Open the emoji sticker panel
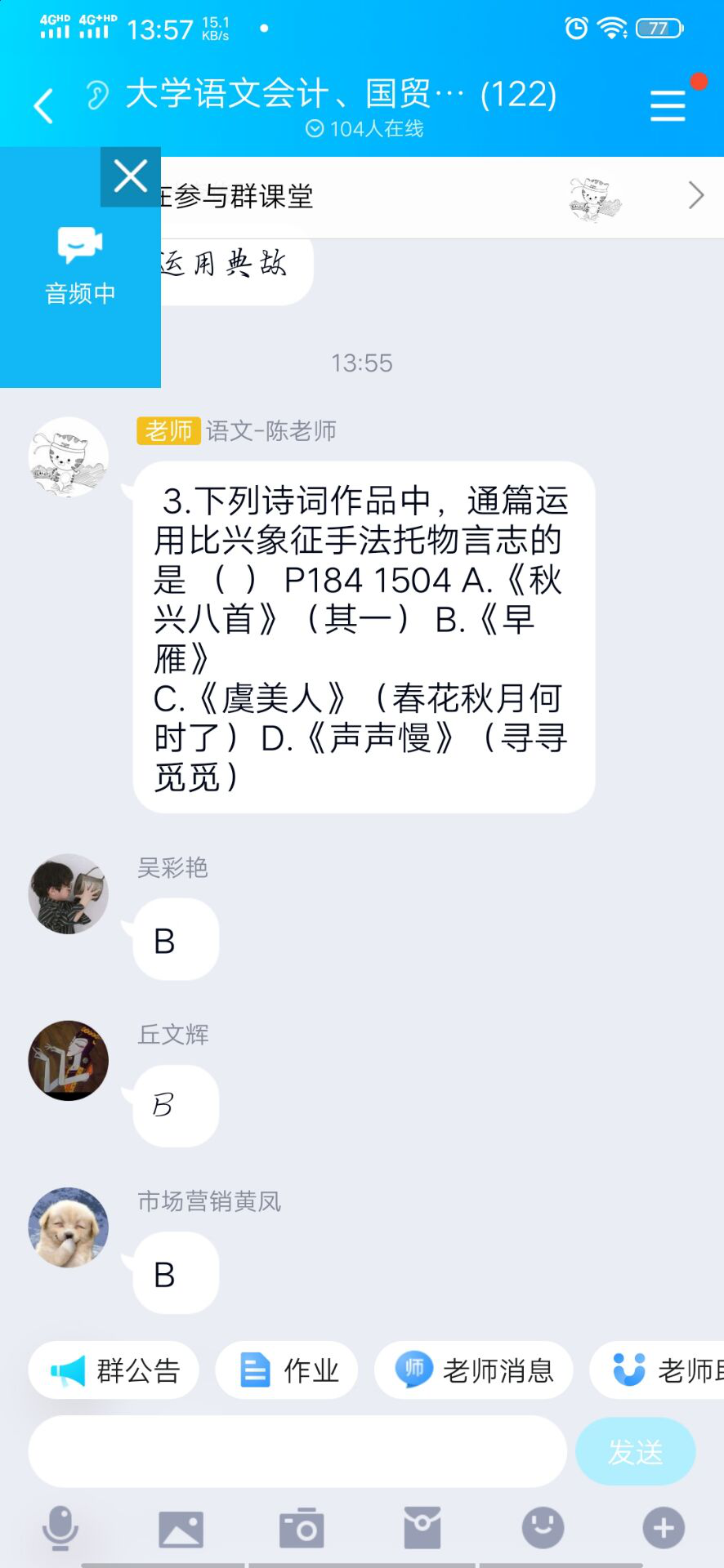The image size is (724, 1568). 543,1528
